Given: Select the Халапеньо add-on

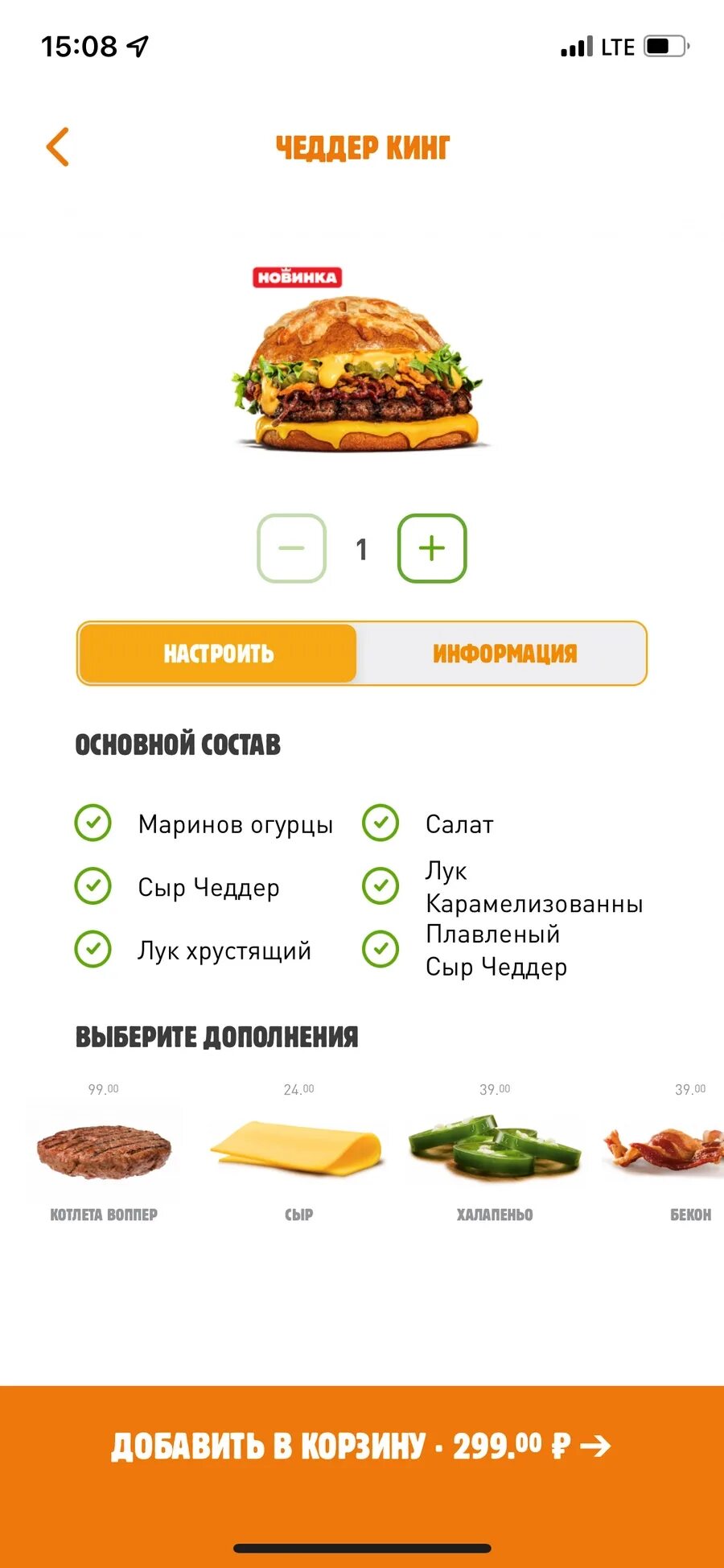Looking at the screenshot, I should 495,1153.
